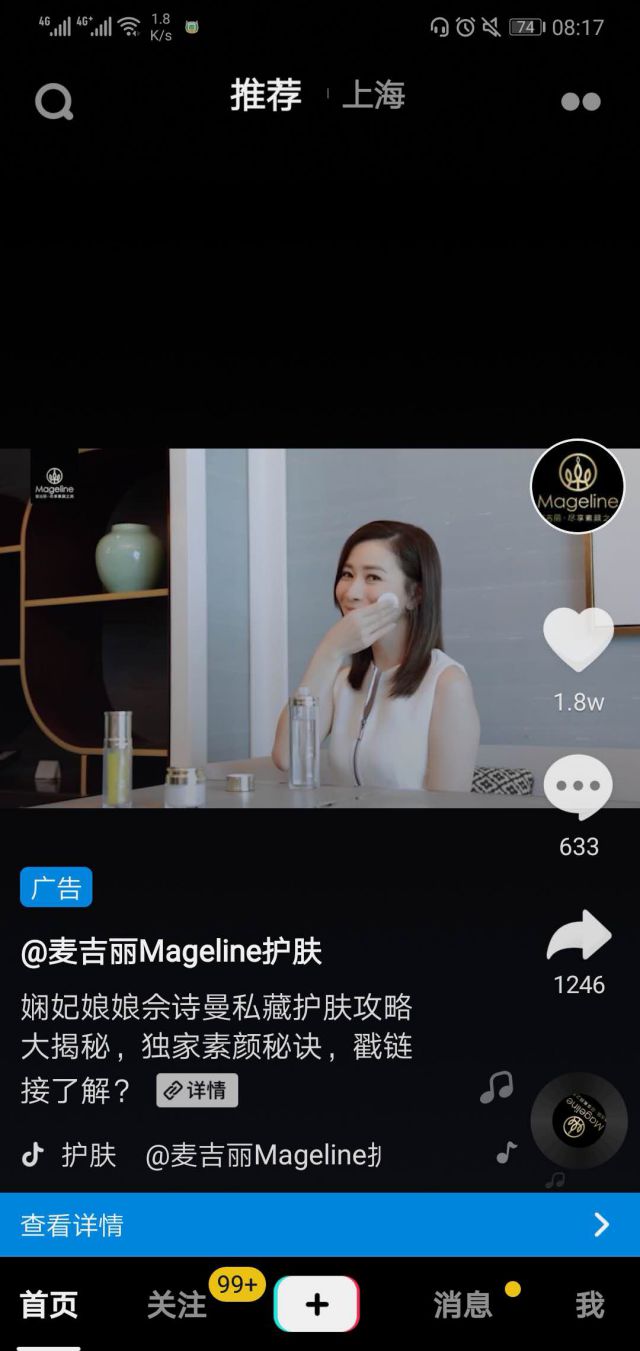640x1351 pixels.
Task: Open the 护肤 sound track link
Action: [x=89, y=1156]
